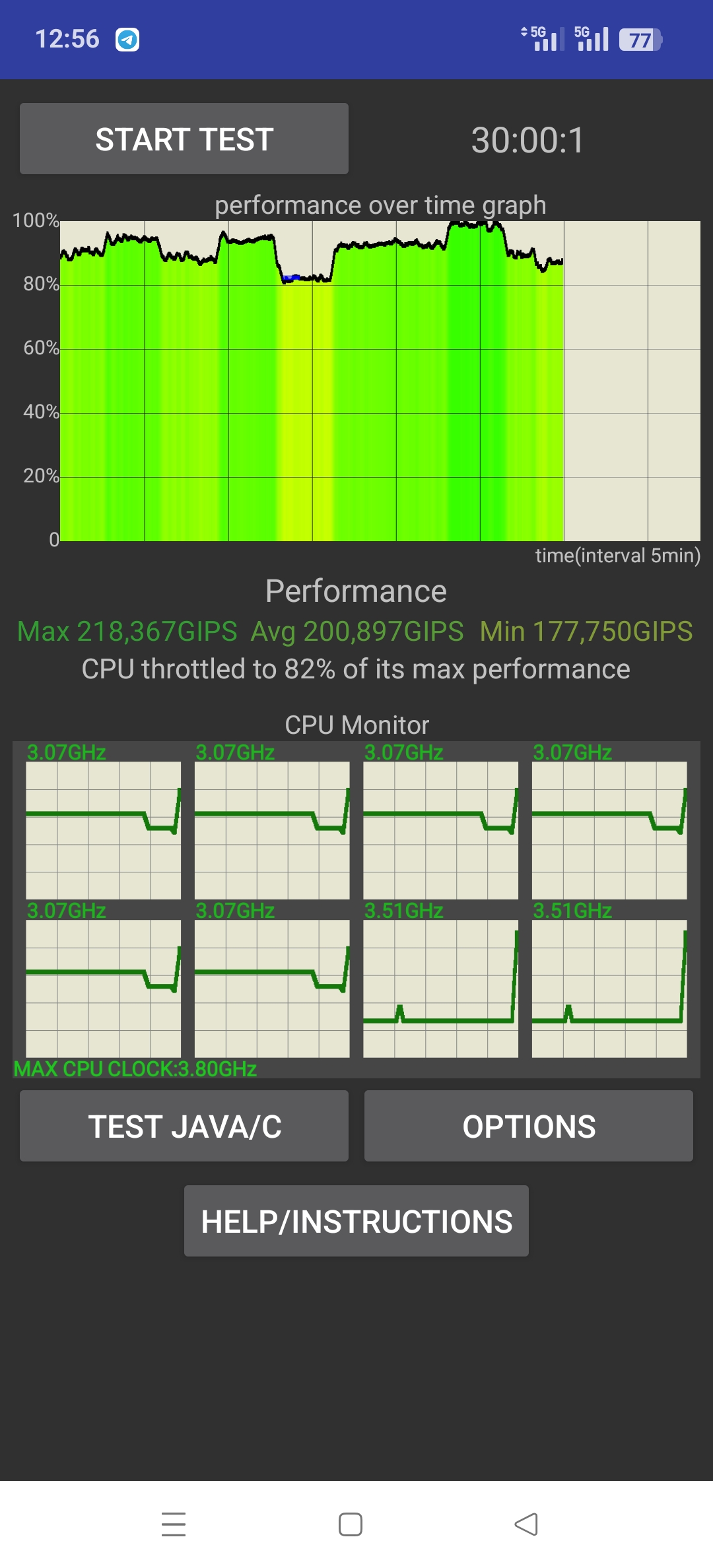Open TEST JAVA/C mode
Viewport: 713px width, 1568px height.
click(184, 1126)
